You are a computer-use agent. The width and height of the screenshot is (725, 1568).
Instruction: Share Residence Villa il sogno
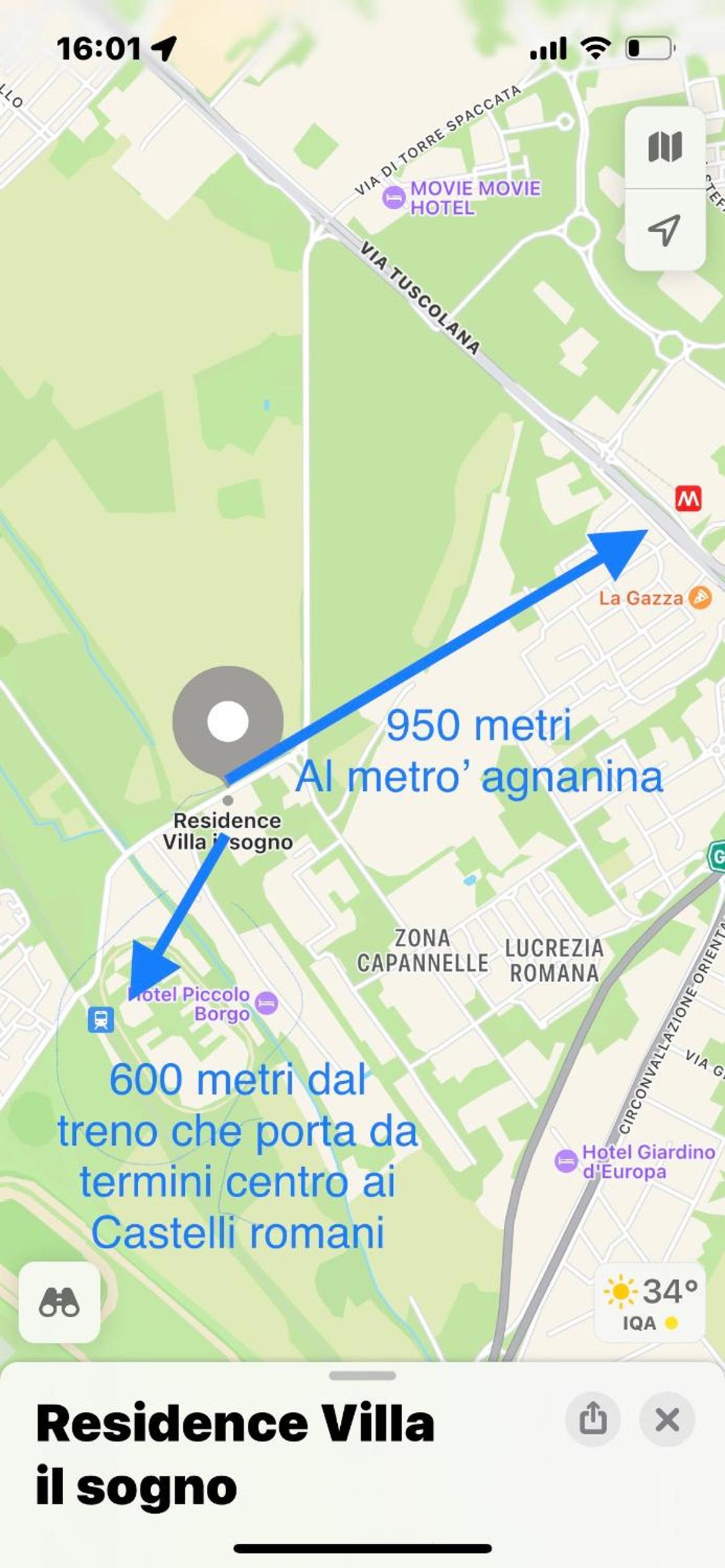[593, 1419]
